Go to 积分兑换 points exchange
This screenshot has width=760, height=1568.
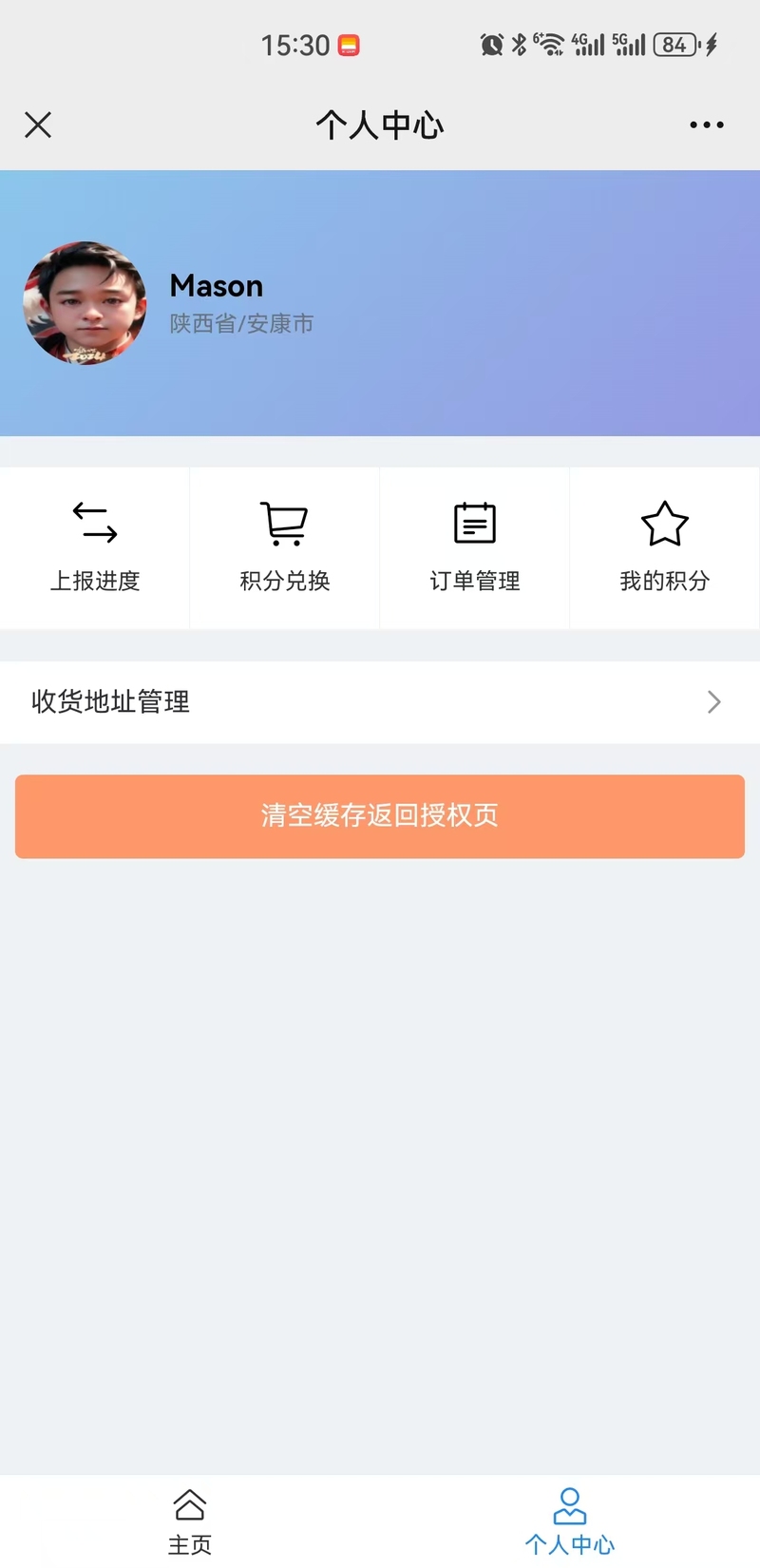(285, 547)
